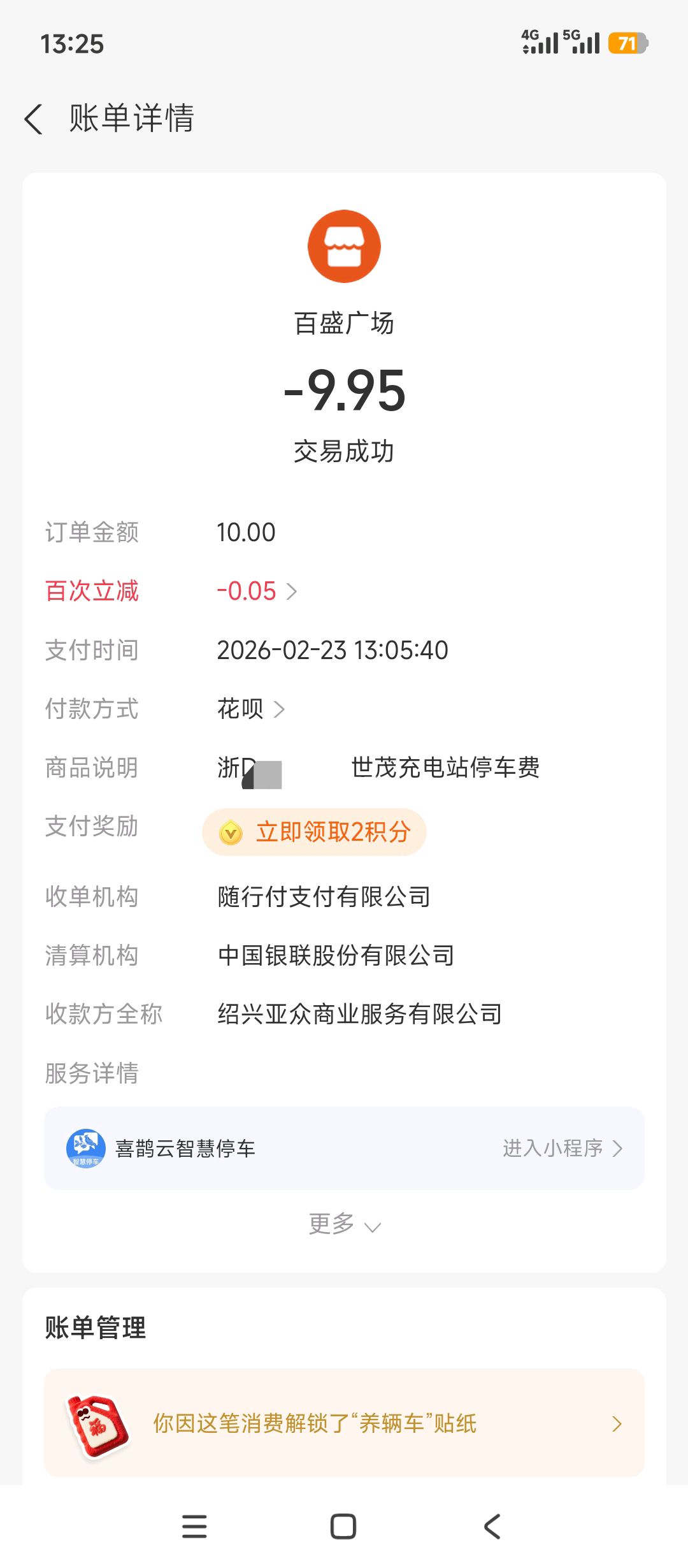The height and width of the screenshot is (1568, 688).
Task: Enter the 喜鹊云智慧停车 mini program
Action: point(562,1149)
